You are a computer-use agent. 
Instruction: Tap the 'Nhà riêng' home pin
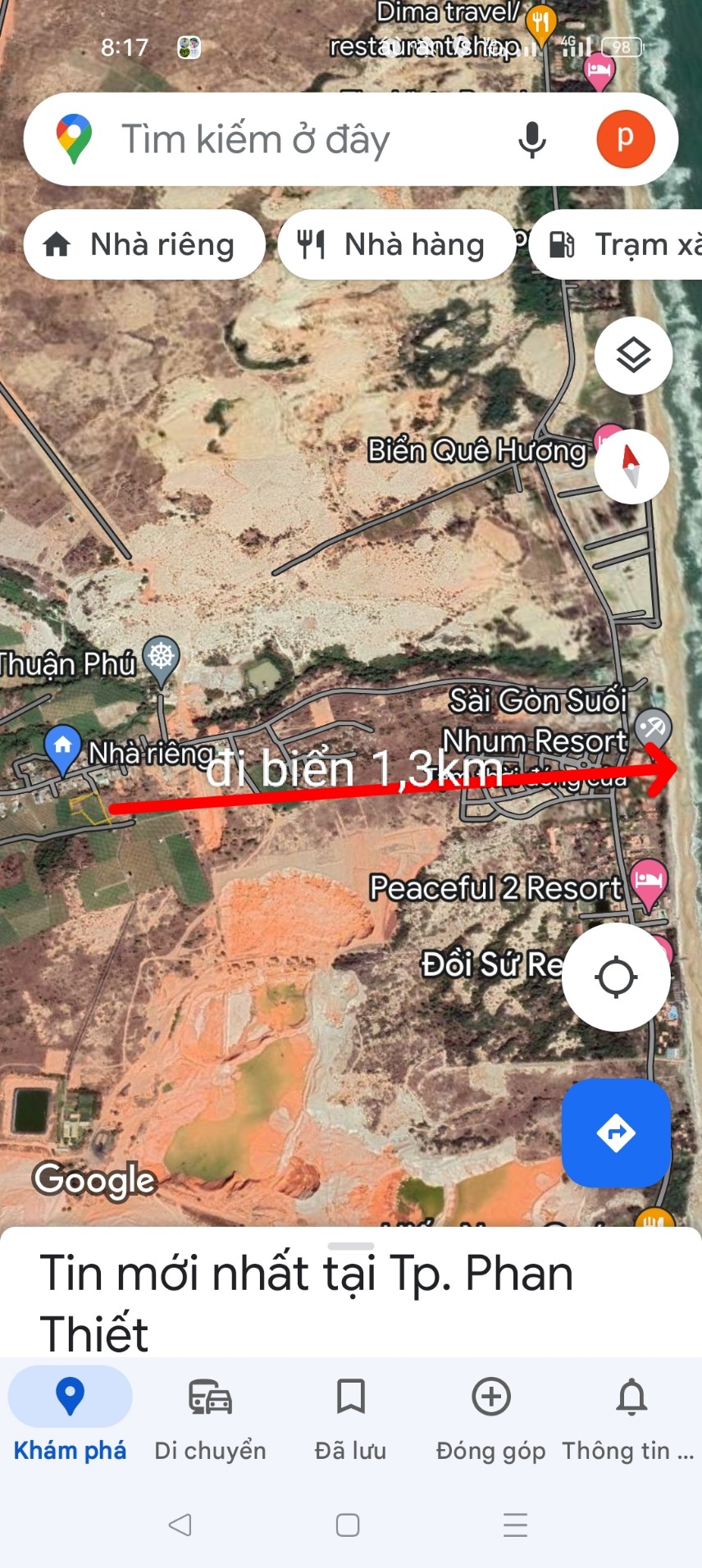pos(63,746)
